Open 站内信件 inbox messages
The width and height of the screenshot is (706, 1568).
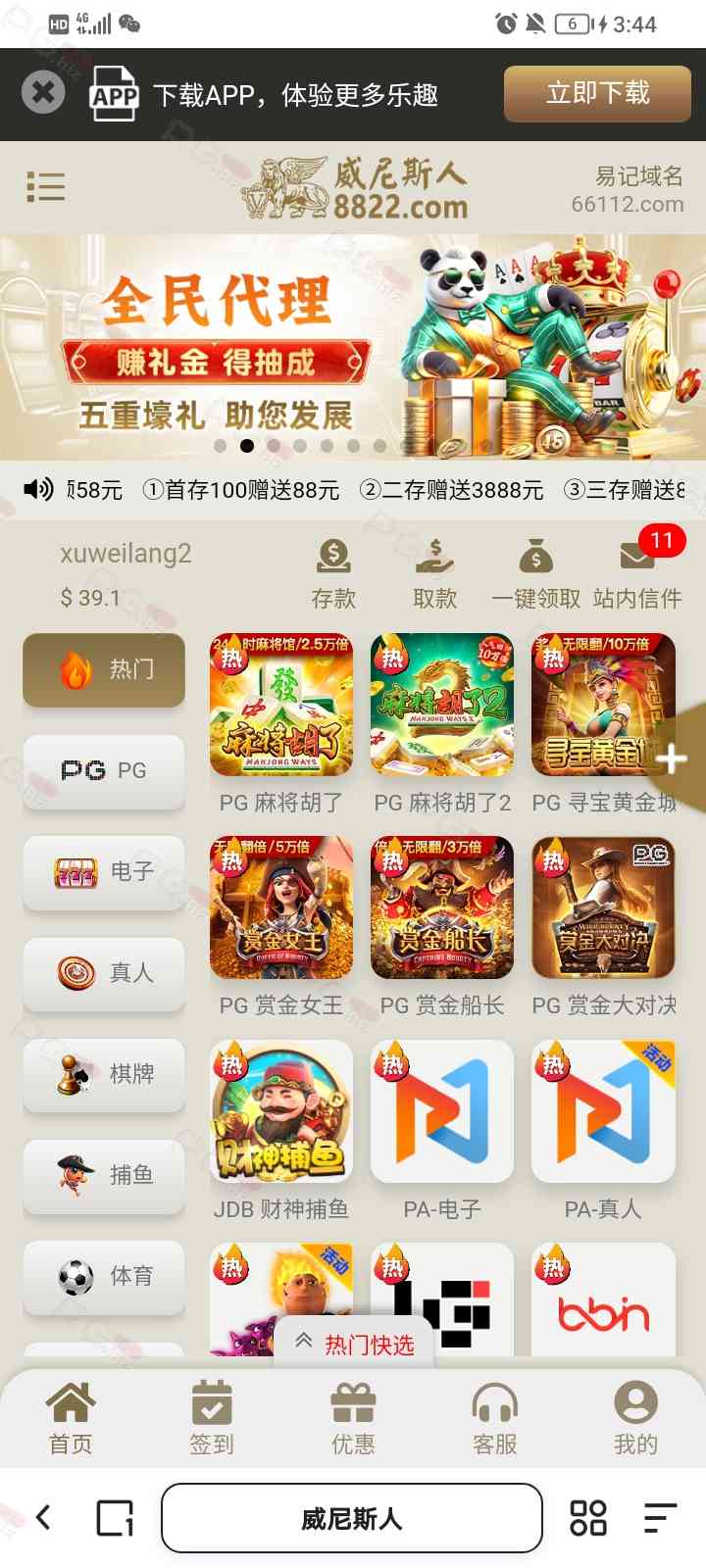637,573
